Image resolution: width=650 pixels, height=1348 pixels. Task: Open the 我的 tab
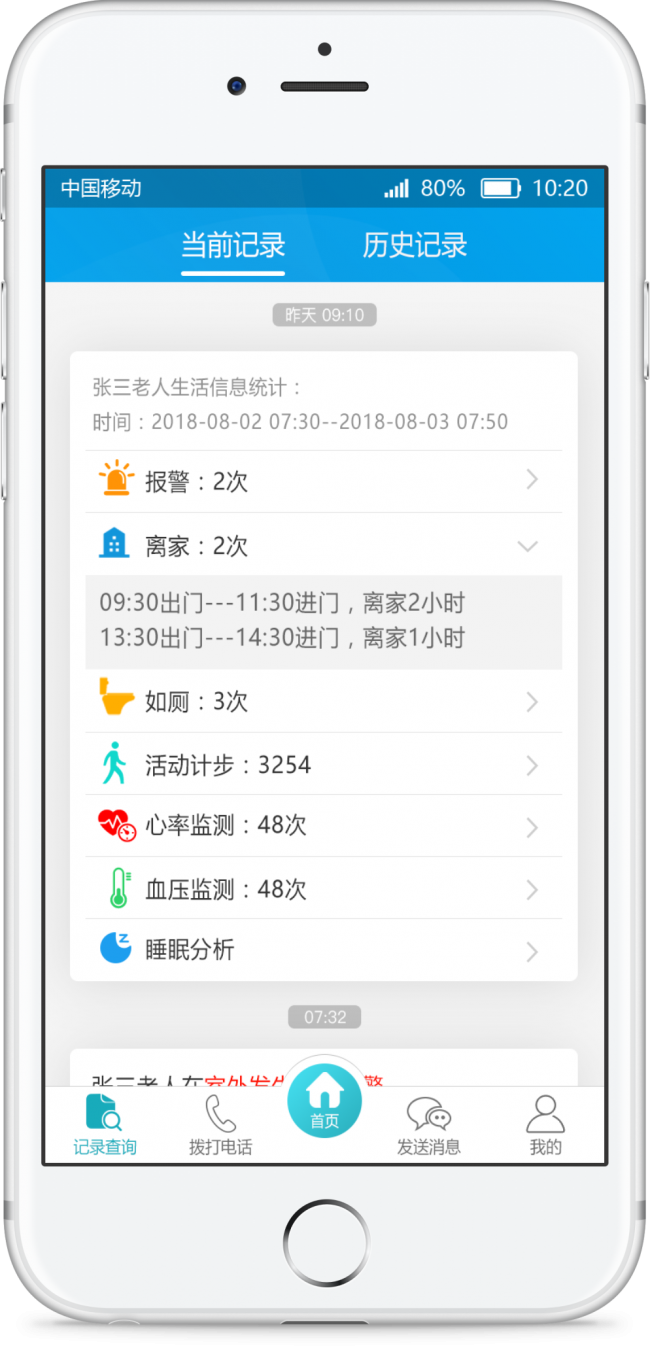click(x=545, y=1125)
